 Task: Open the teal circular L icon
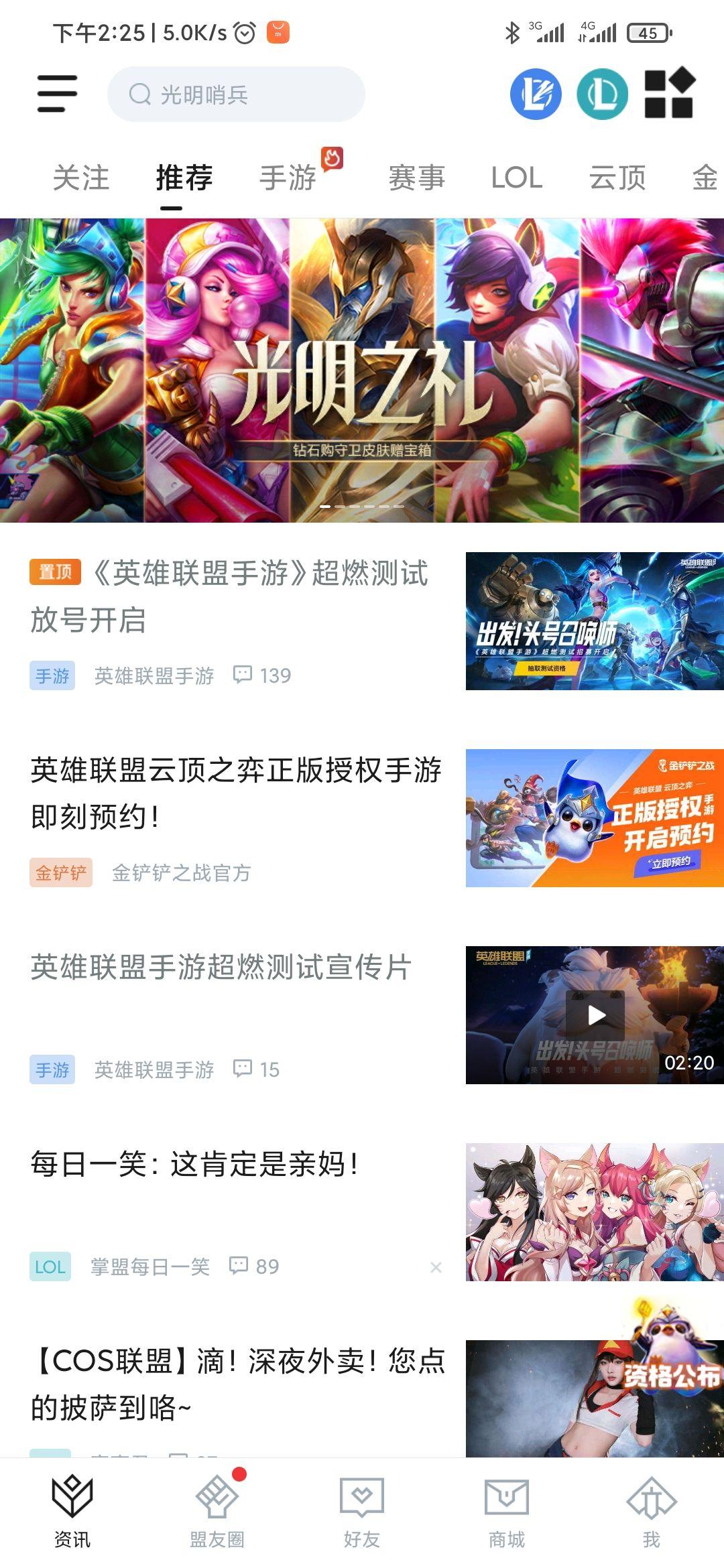pos(602,94)
